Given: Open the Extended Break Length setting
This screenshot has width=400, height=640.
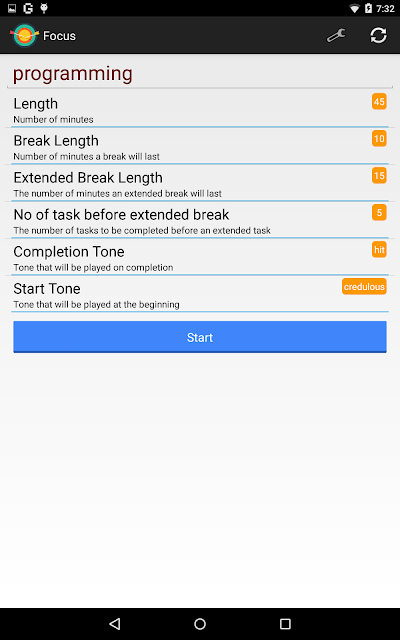Looking at the screenshot, I should pos(200,183).
